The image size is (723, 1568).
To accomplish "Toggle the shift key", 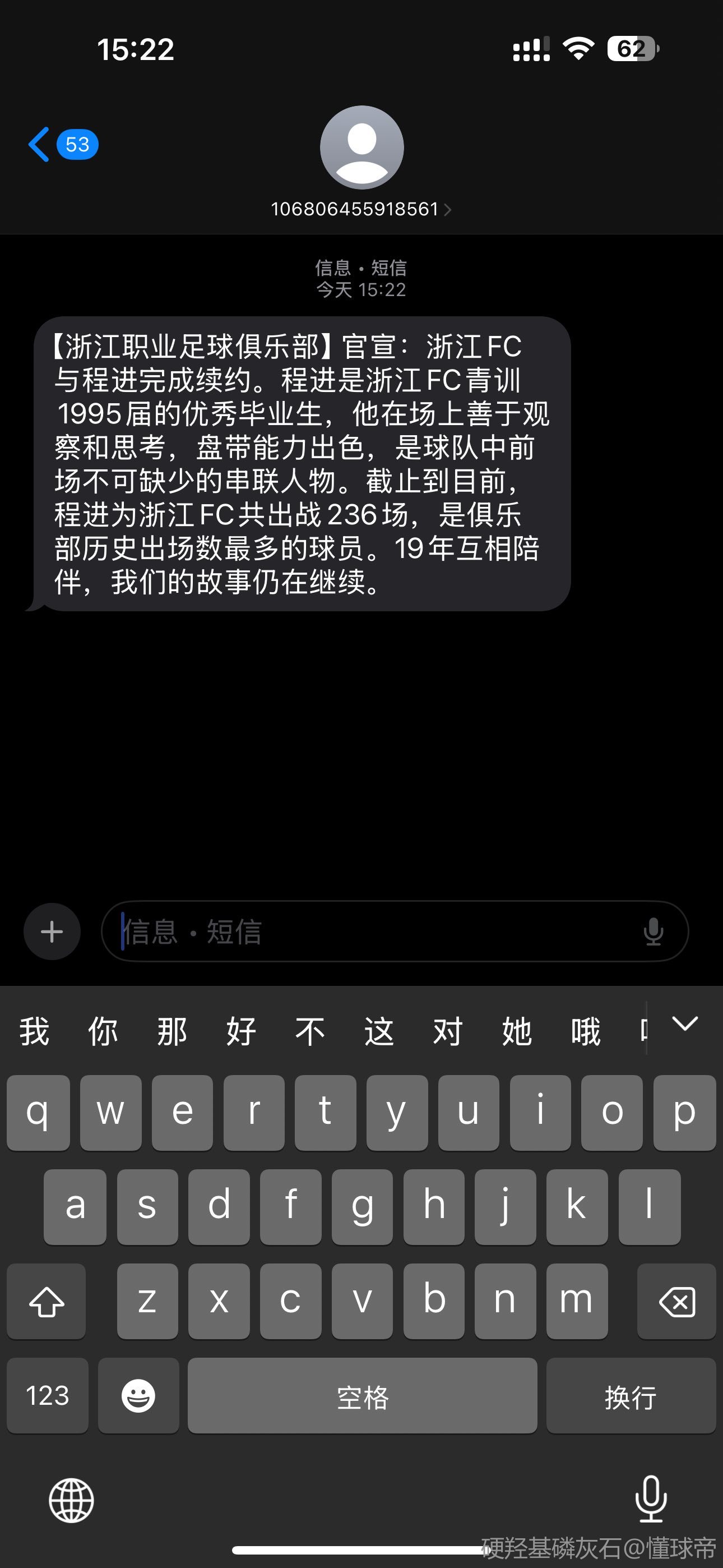I will click(47, 1302).
